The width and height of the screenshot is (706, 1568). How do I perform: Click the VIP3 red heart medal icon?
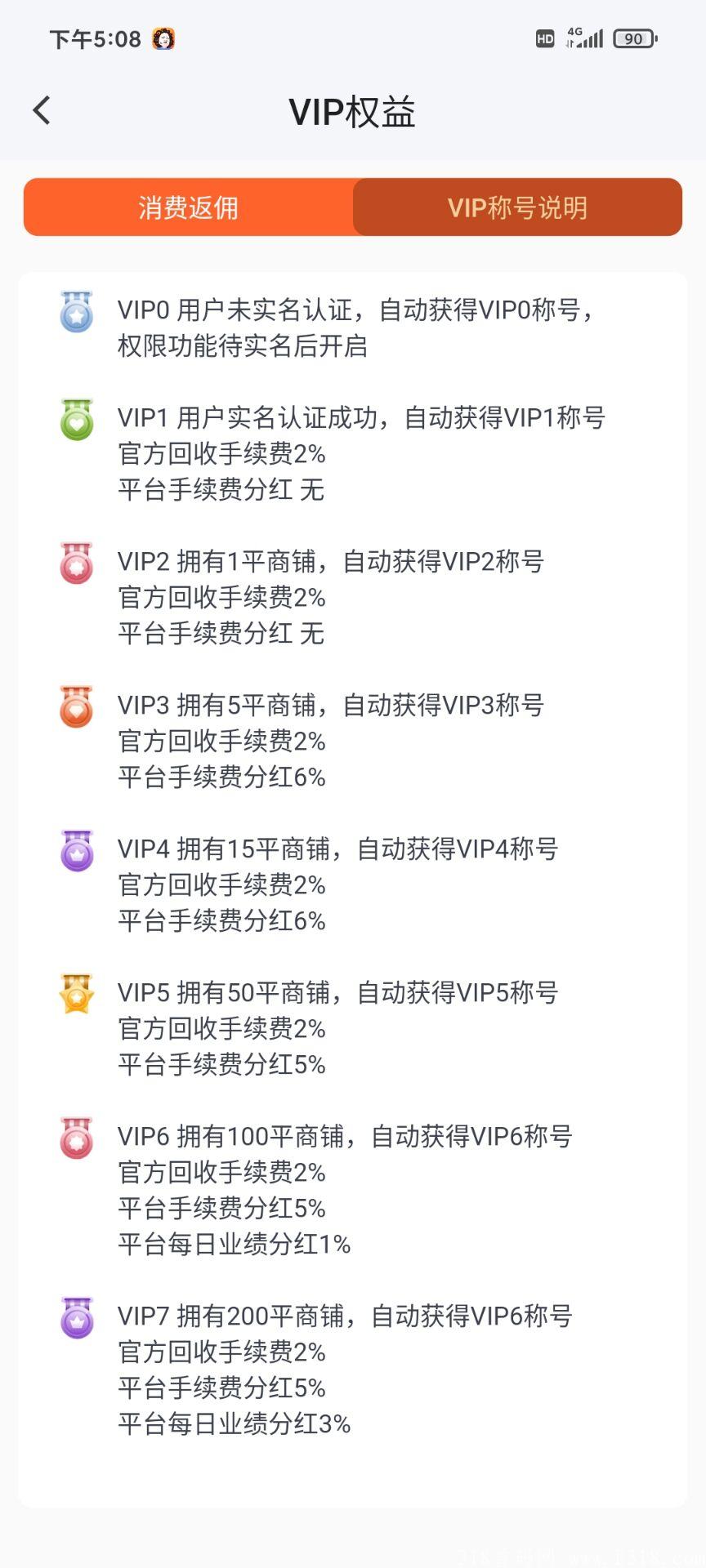[x=75, y=707]
